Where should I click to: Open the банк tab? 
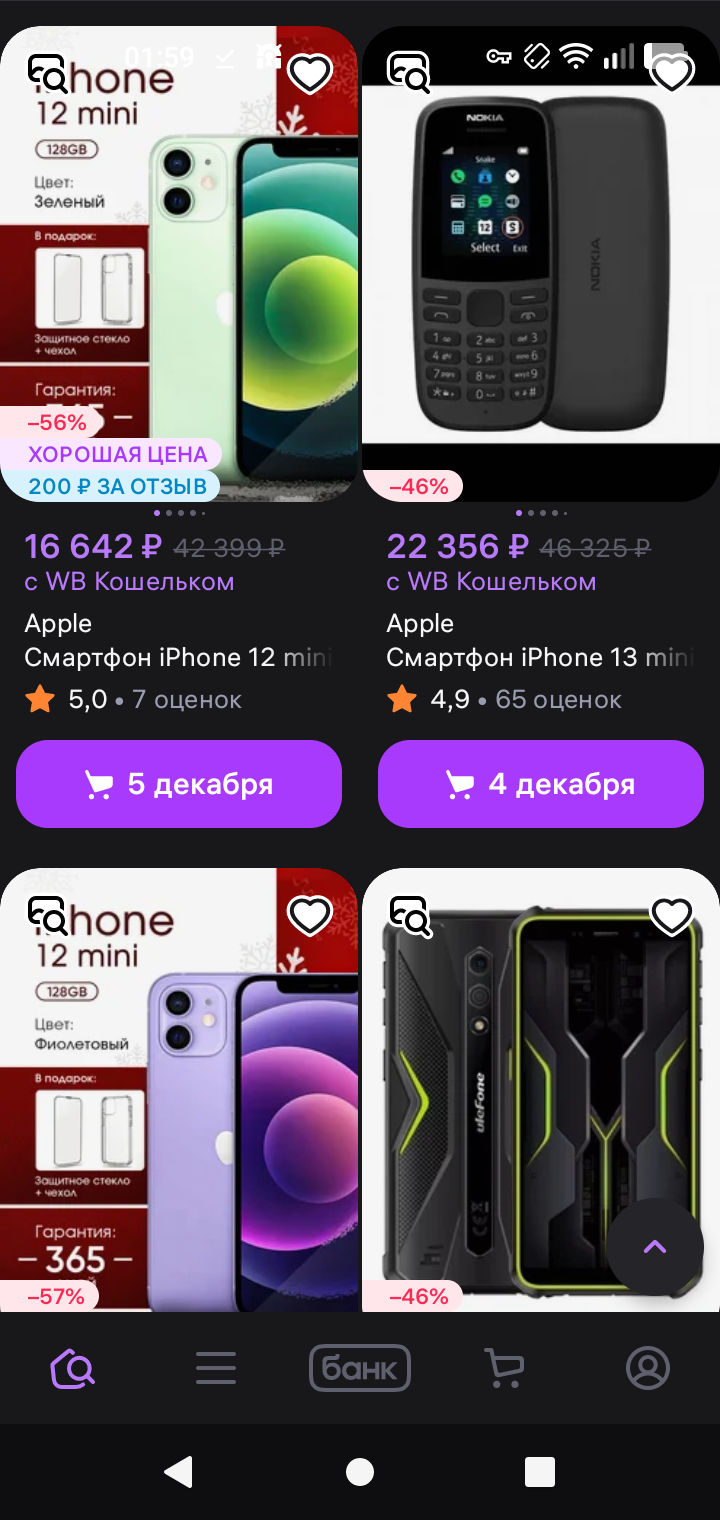(x=360, y=1368)
